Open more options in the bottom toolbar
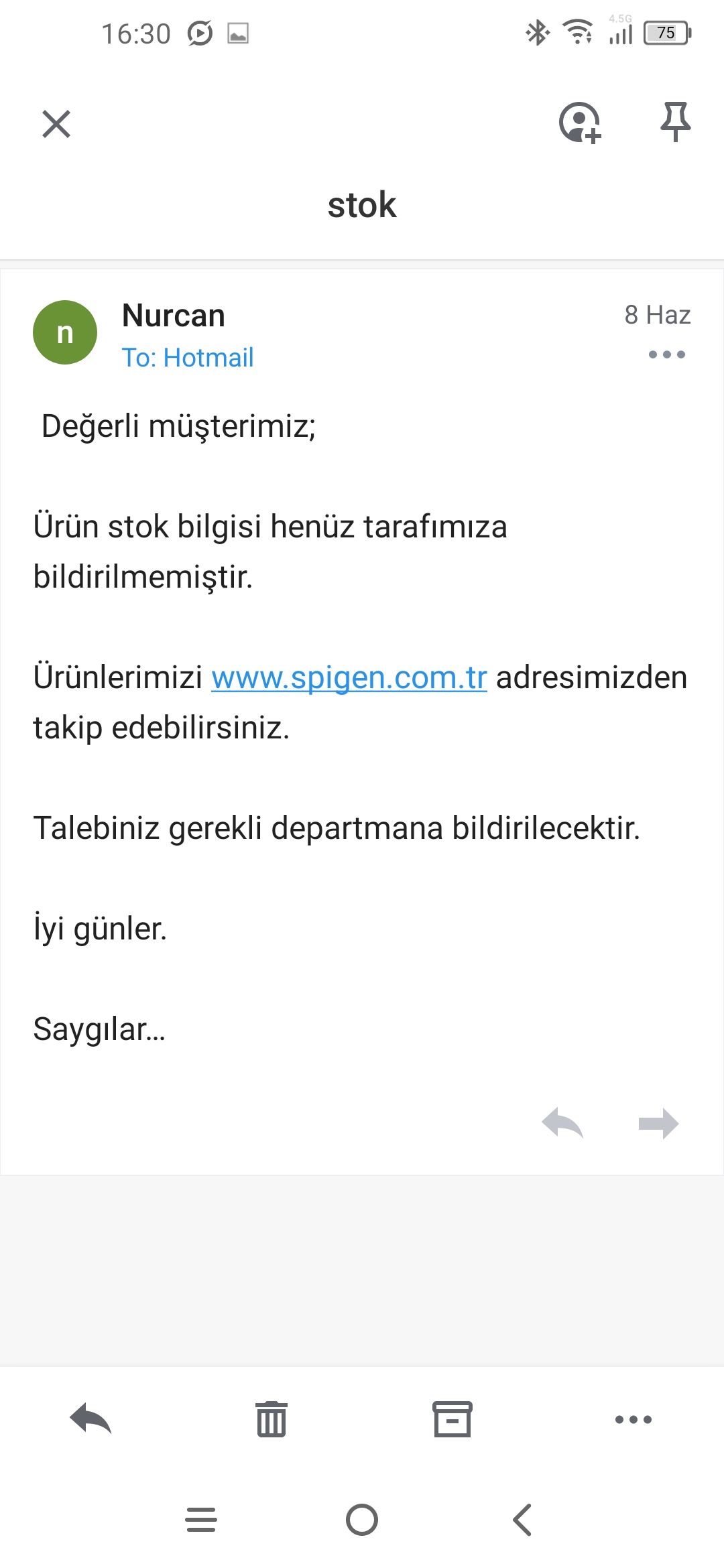The height and width of the screenshot is (1568, 724). point(633,1419)
